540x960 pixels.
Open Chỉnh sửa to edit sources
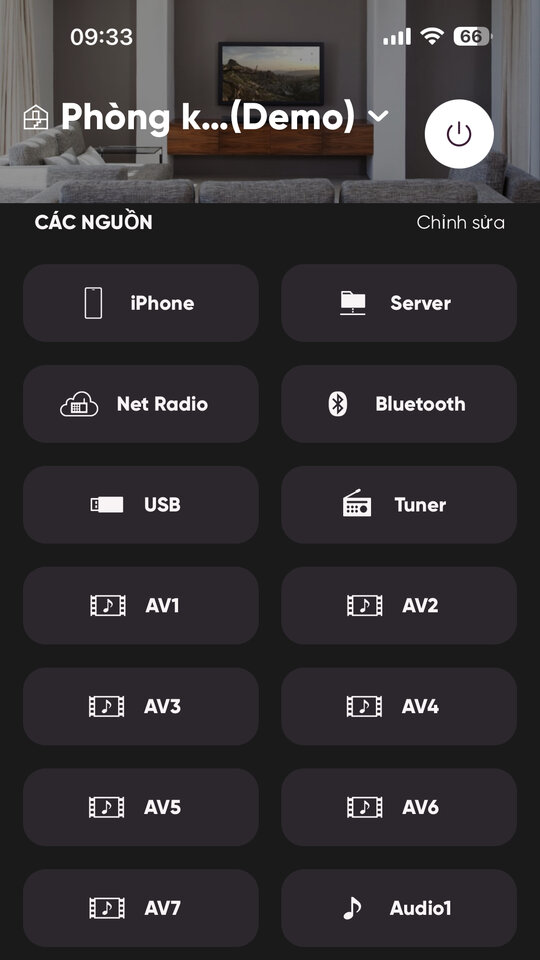pos(460,222)
